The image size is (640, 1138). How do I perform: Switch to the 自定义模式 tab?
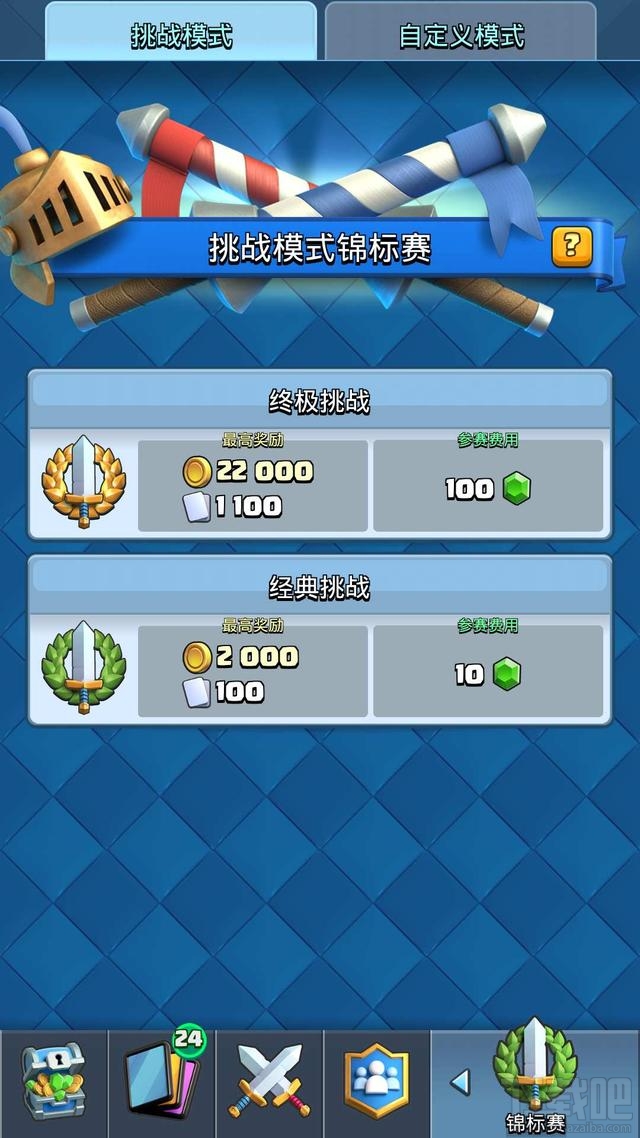[x=461, y=36]
